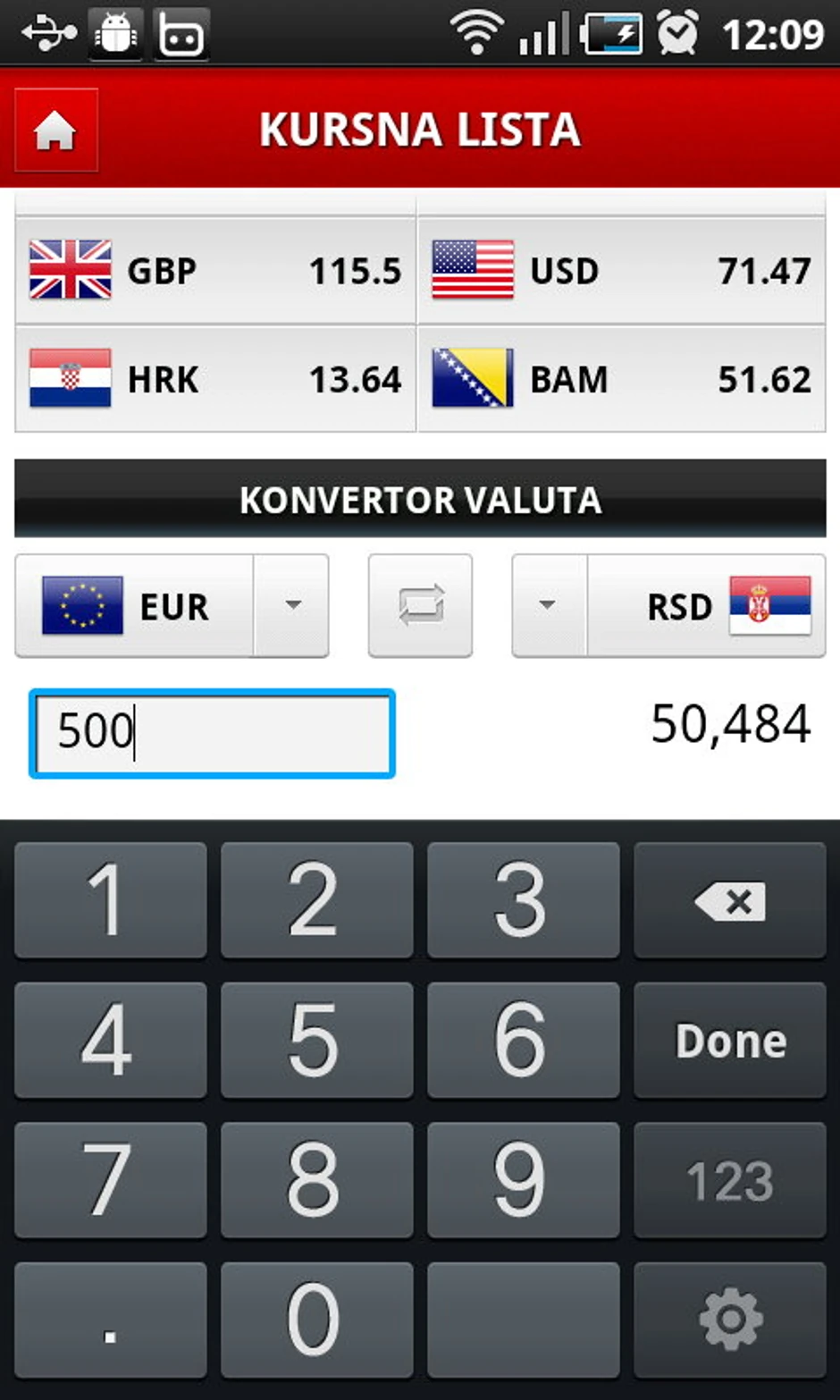Screen dimensions: 840x1400
Task: Open the EUR currency dropdown arrow
Action: pos(291,605)
